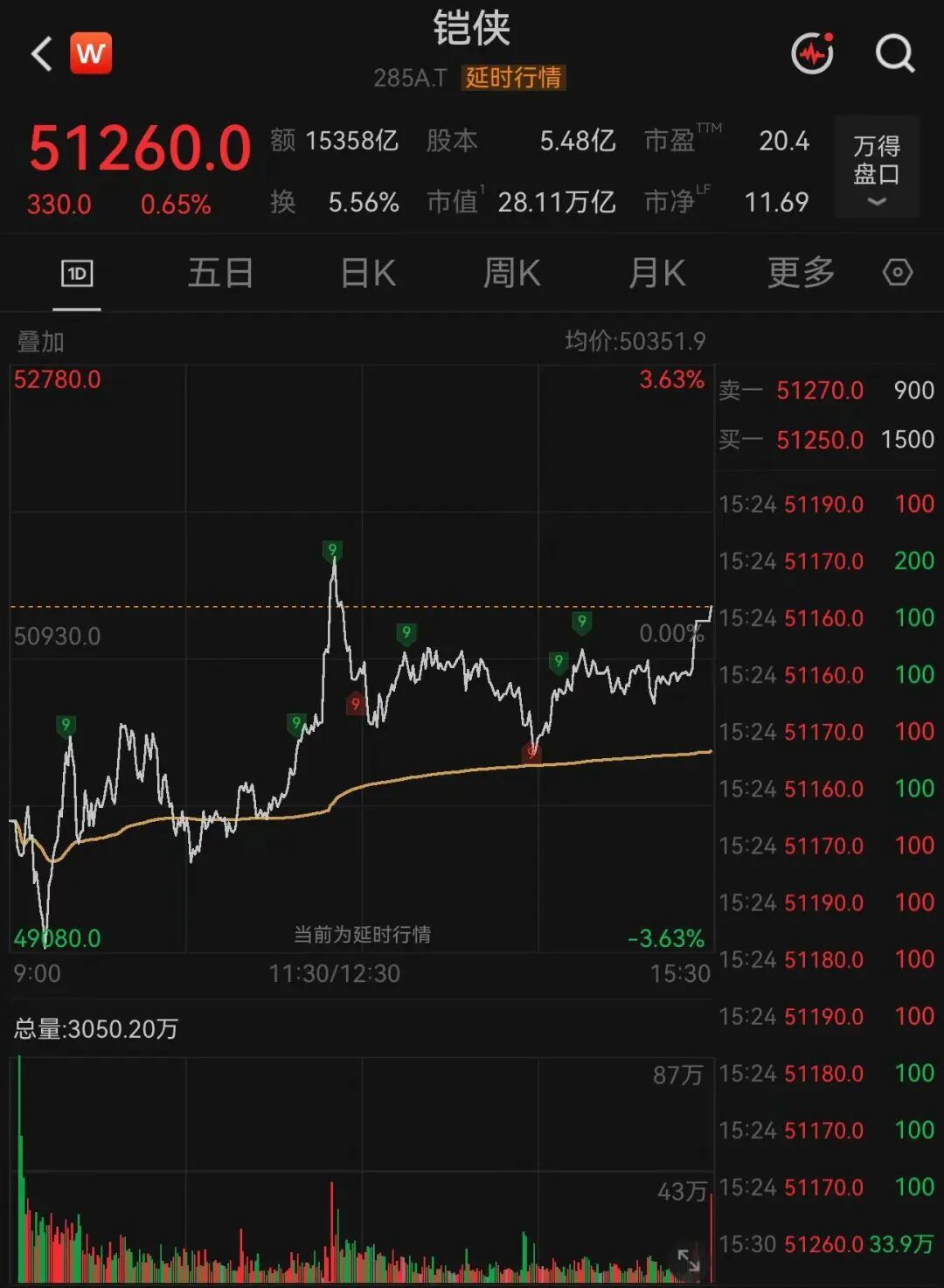Viewport: 944px width, 1288px height.
Task: Switch to the 日K chart tab
Action: pos(368,273)
